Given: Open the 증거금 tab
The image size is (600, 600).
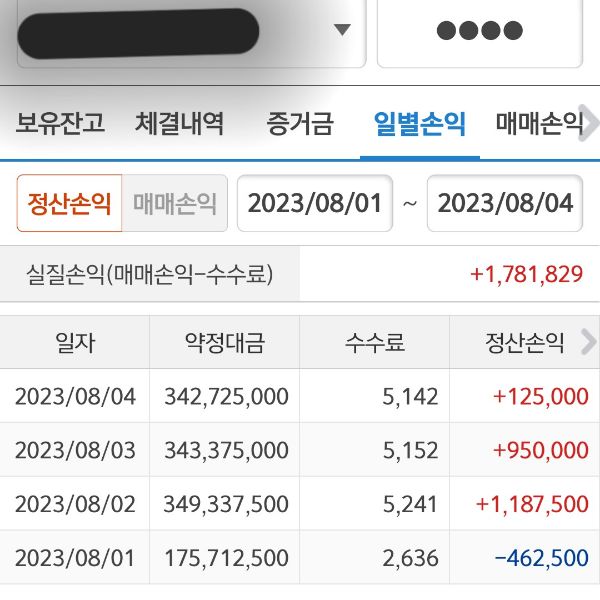Looking at the screenshot, I should coord(300,124).
